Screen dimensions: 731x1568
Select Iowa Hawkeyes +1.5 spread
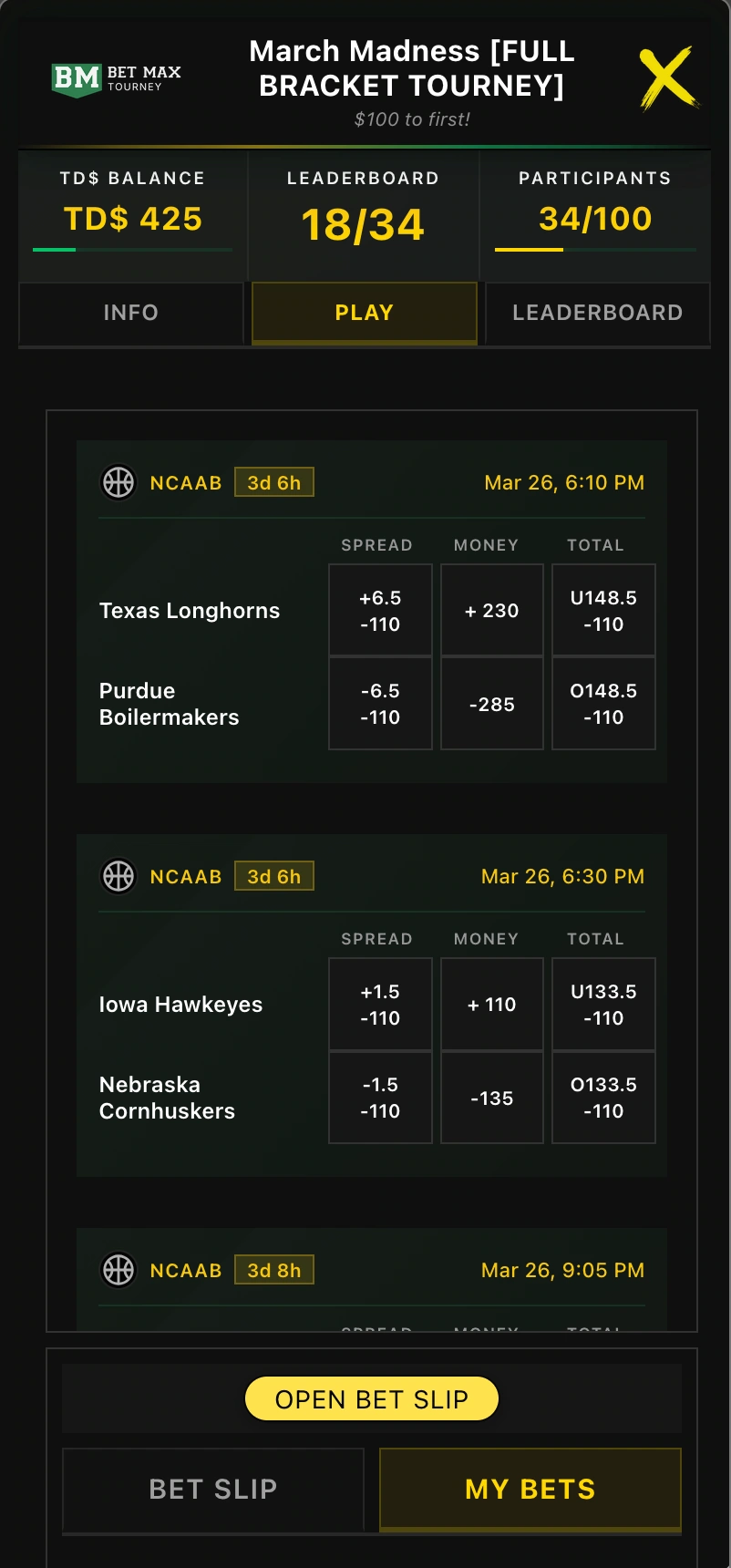(x=380, y=1004)
